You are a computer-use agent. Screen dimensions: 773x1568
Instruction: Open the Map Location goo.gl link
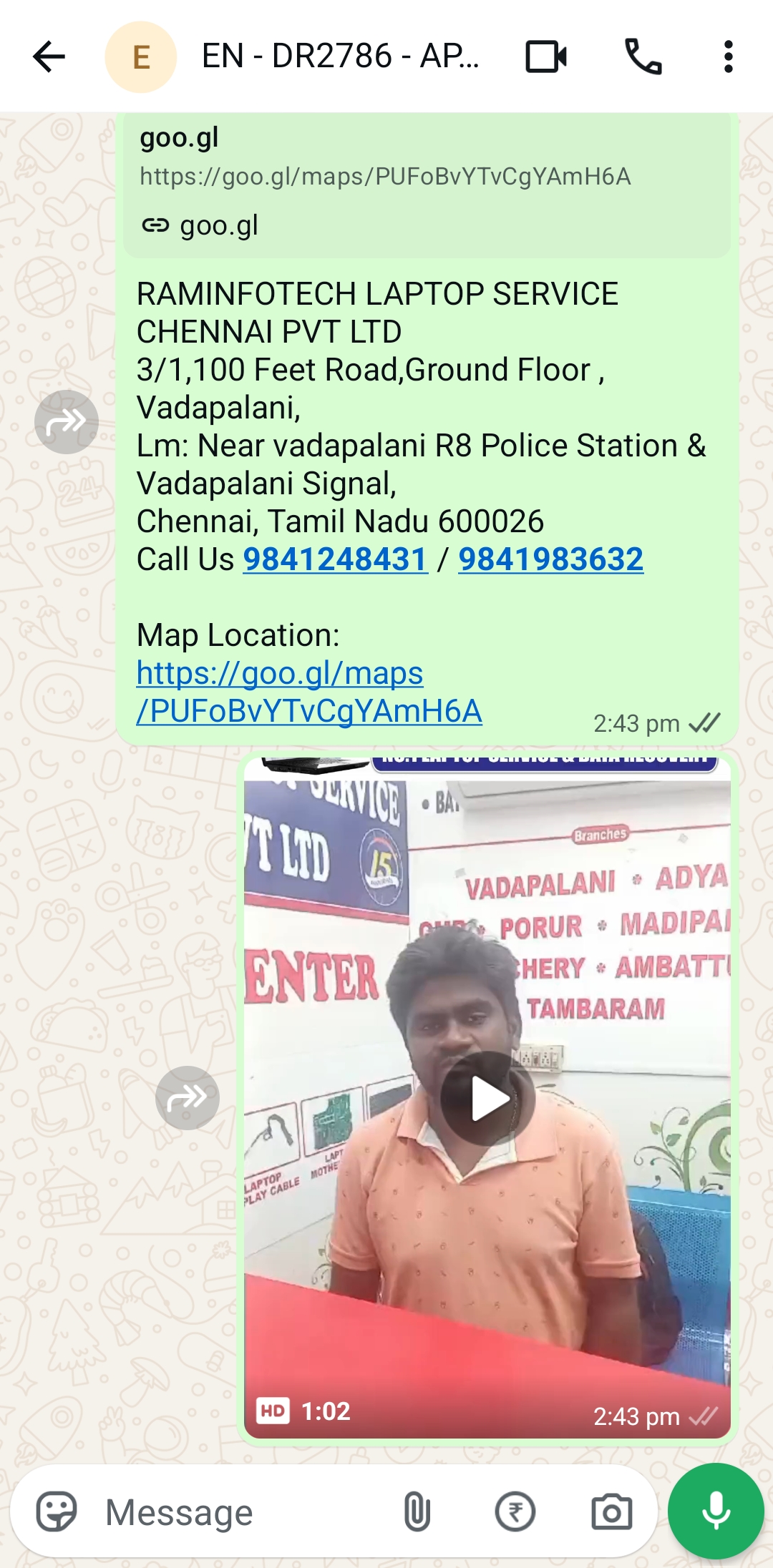[x=308, y=692]
